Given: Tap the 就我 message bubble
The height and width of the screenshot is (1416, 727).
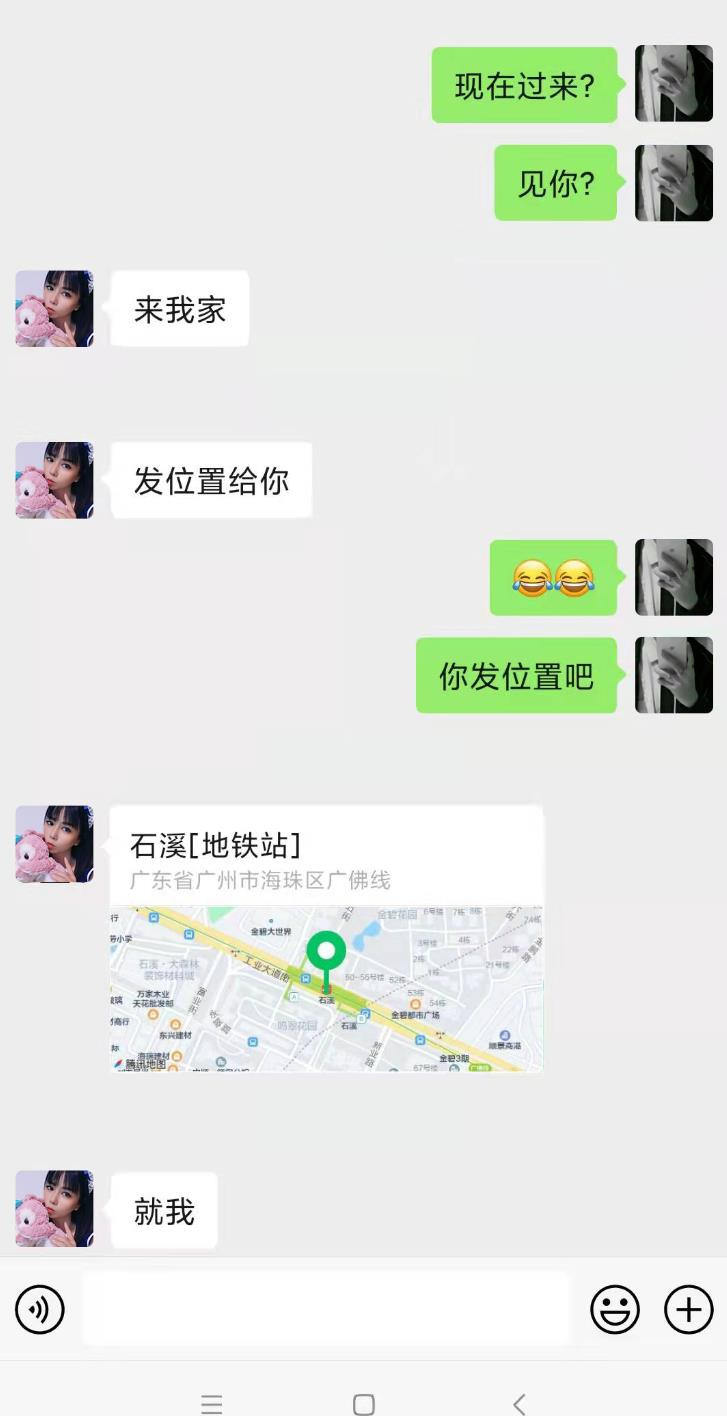Looking at the screenshot, I should tap(163, 1210).
